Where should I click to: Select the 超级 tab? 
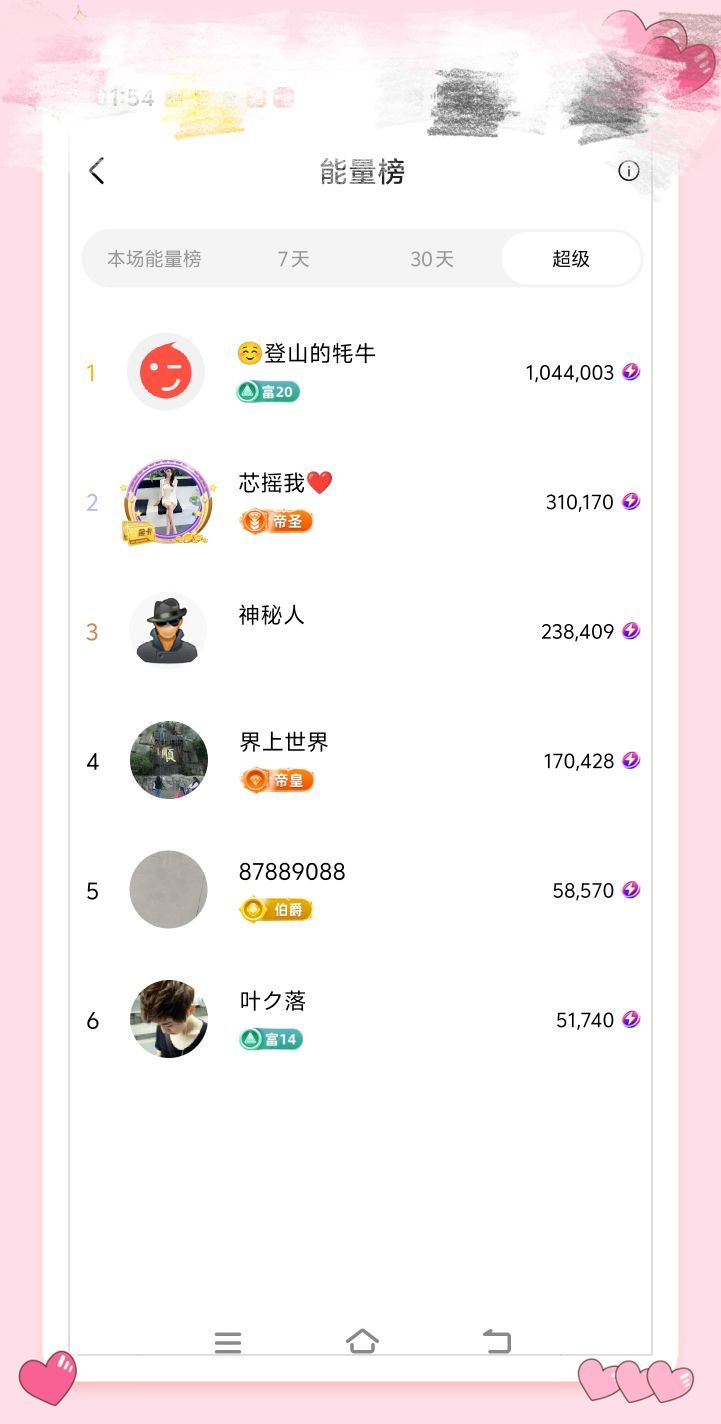tap(570, 259)
